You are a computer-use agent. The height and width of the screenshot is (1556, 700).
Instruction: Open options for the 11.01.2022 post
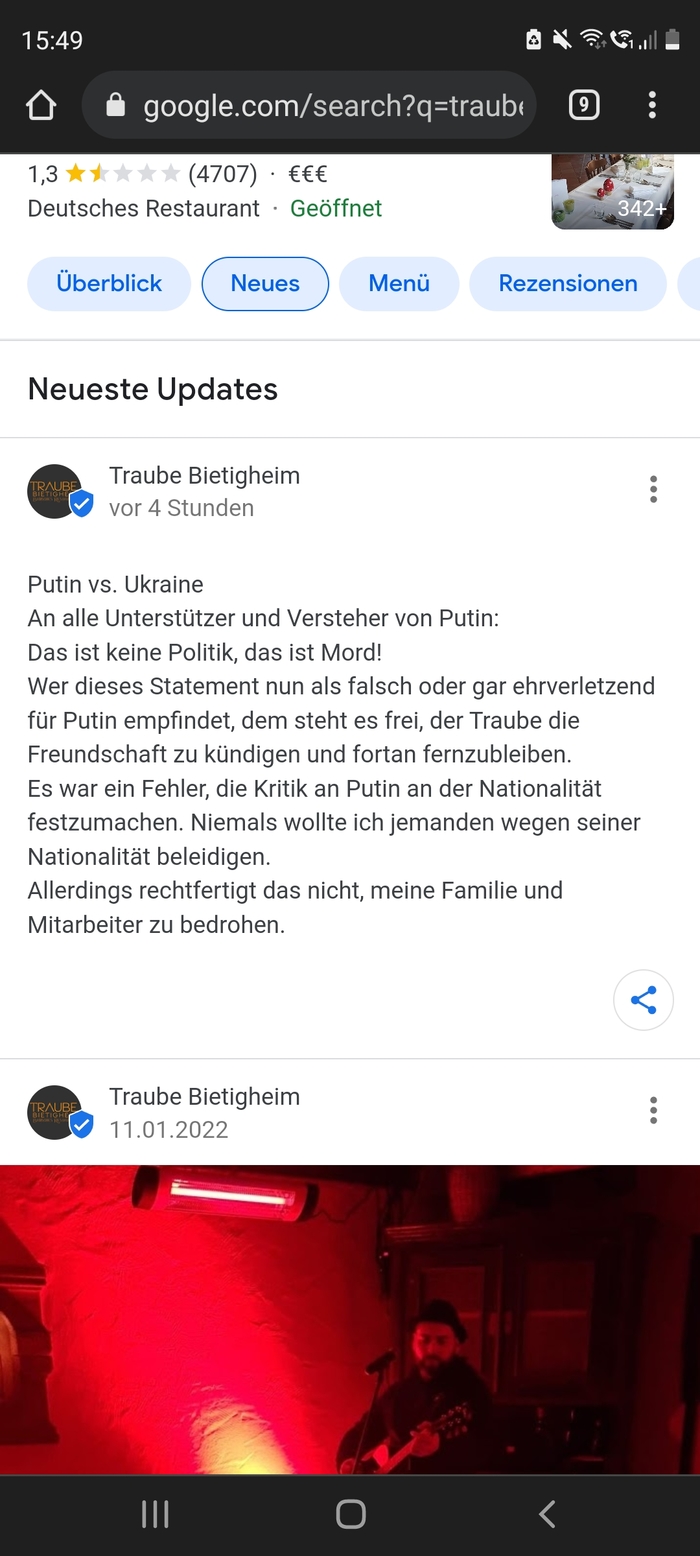pos(653,1110)
